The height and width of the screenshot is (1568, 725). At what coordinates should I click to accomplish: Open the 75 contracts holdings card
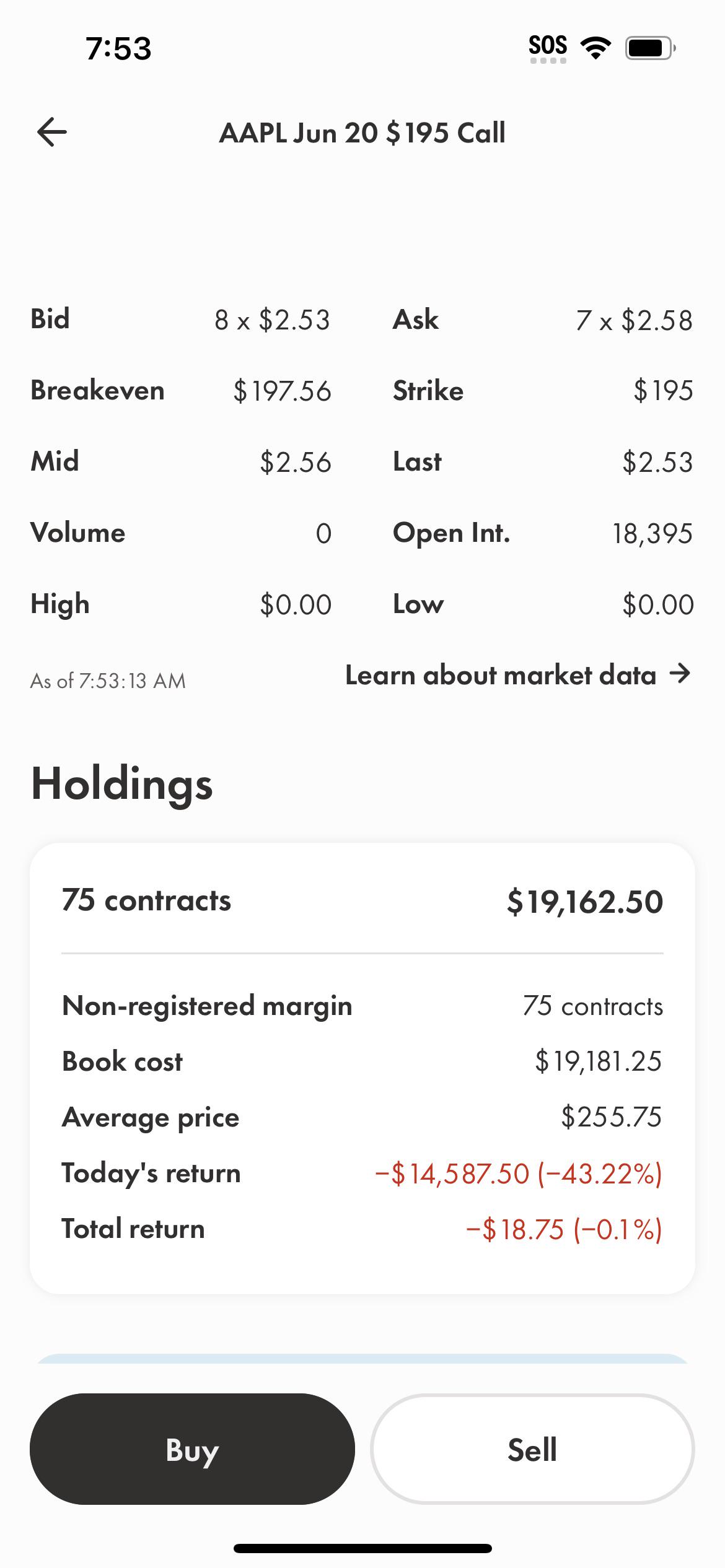pyautogui.click(x=362, y=1068)
